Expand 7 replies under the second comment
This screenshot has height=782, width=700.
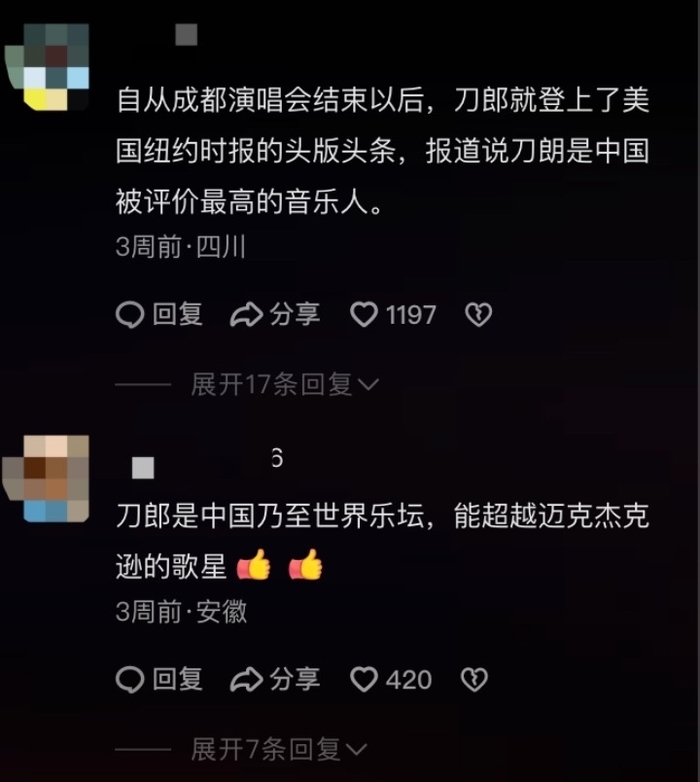[278, 748]
